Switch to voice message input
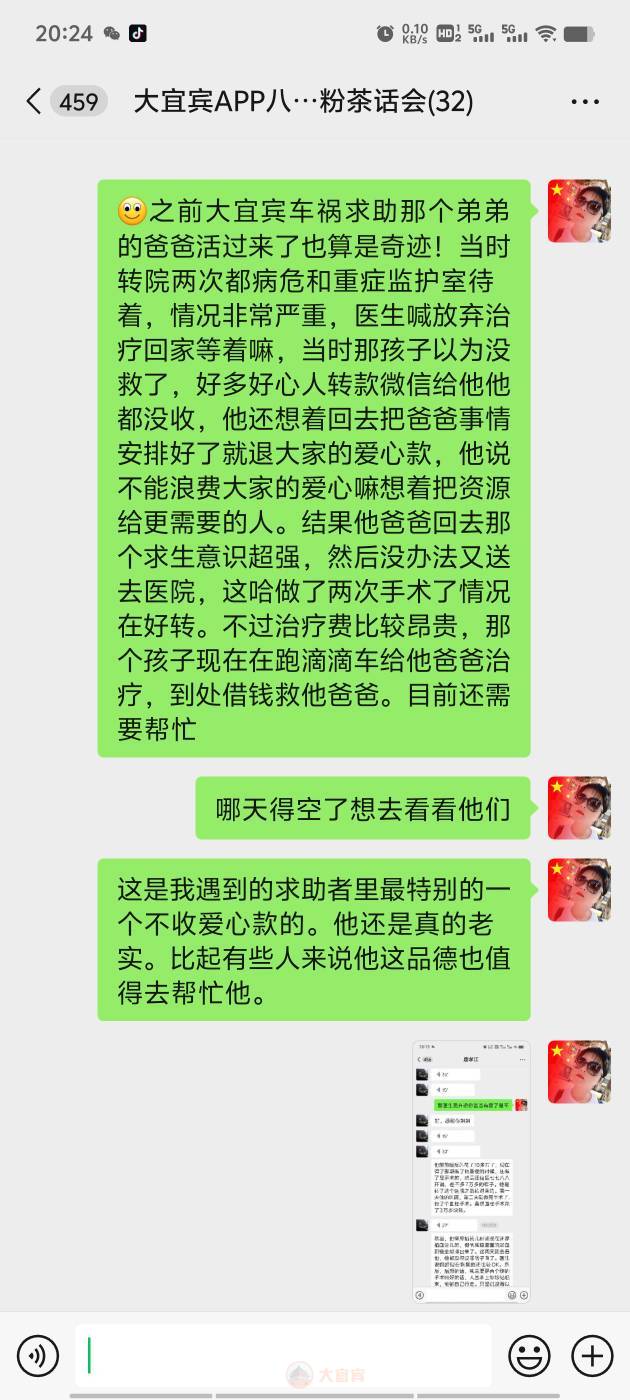Screen dimensions: 630x1400 38,1356
